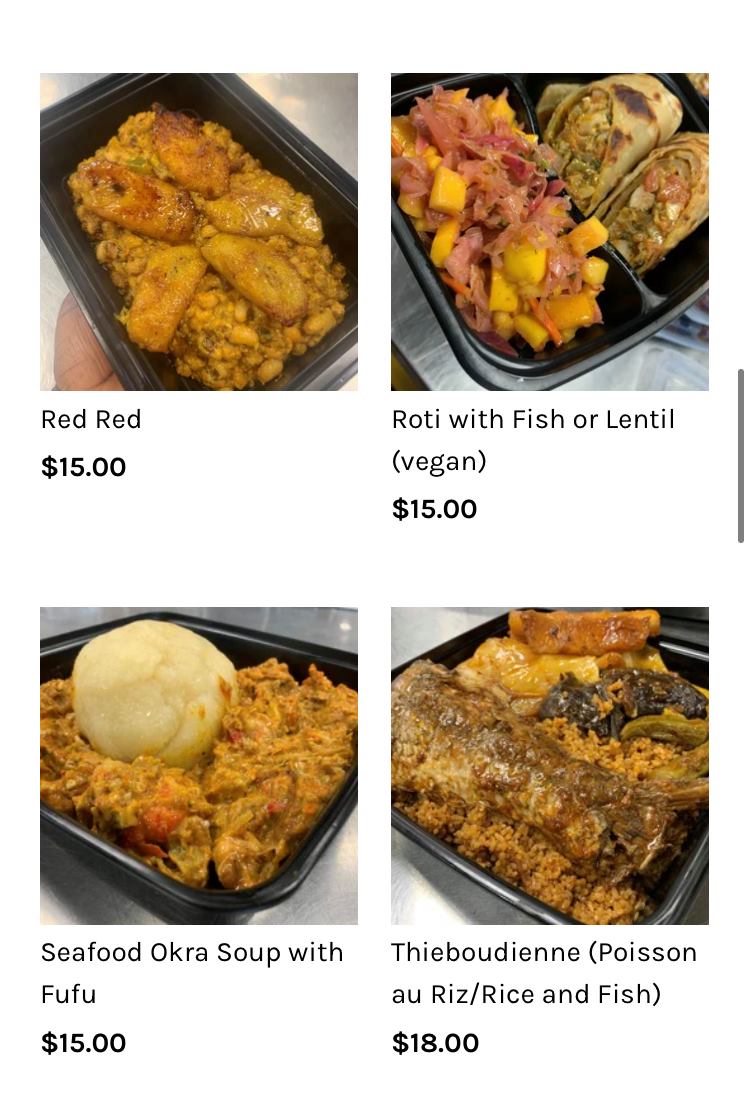The height and width of the screenshot is (1113, 750).
Task: Select the Seafood Okra Soup with Fufu photo
Action: coord(199,765)
